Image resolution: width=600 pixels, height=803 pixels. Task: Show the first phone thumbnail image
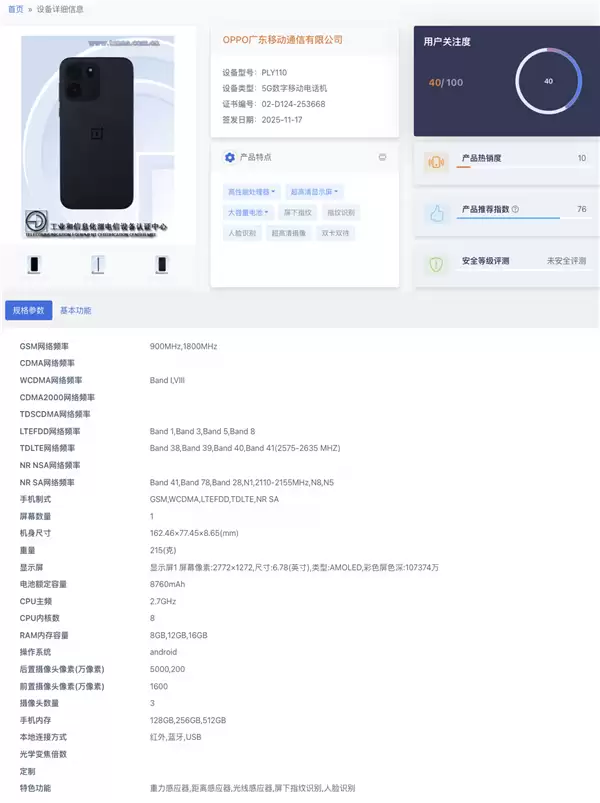[x=35, y=264]
